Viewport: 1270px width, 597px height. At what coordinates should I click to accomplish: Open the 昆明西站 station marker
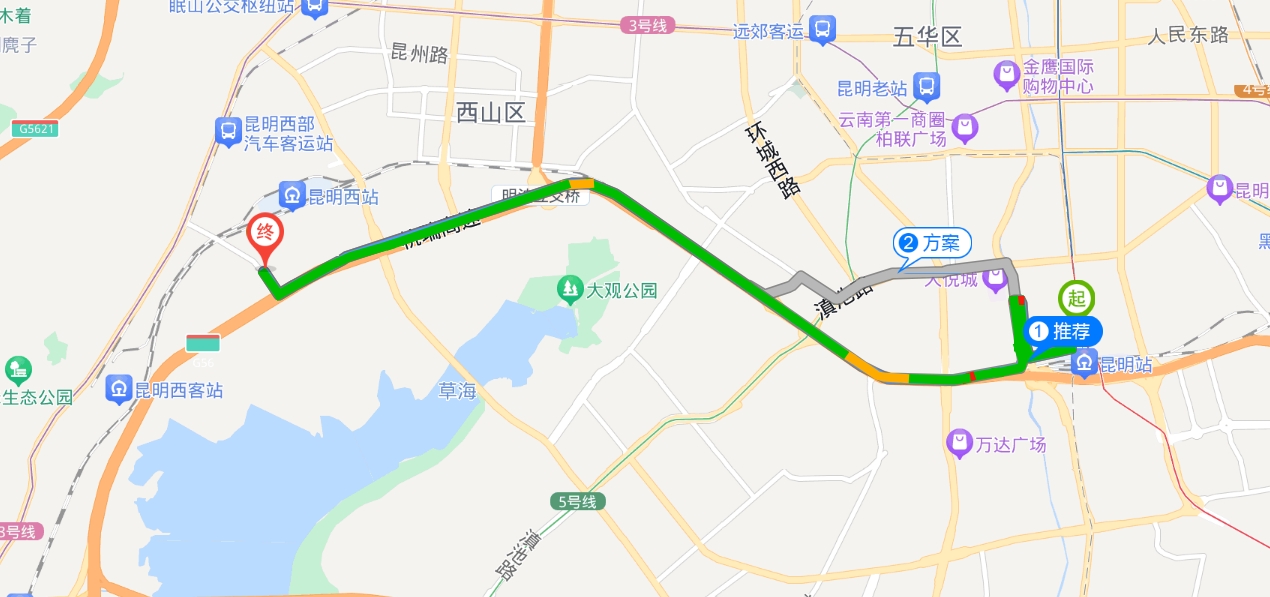tap(293, 197)
